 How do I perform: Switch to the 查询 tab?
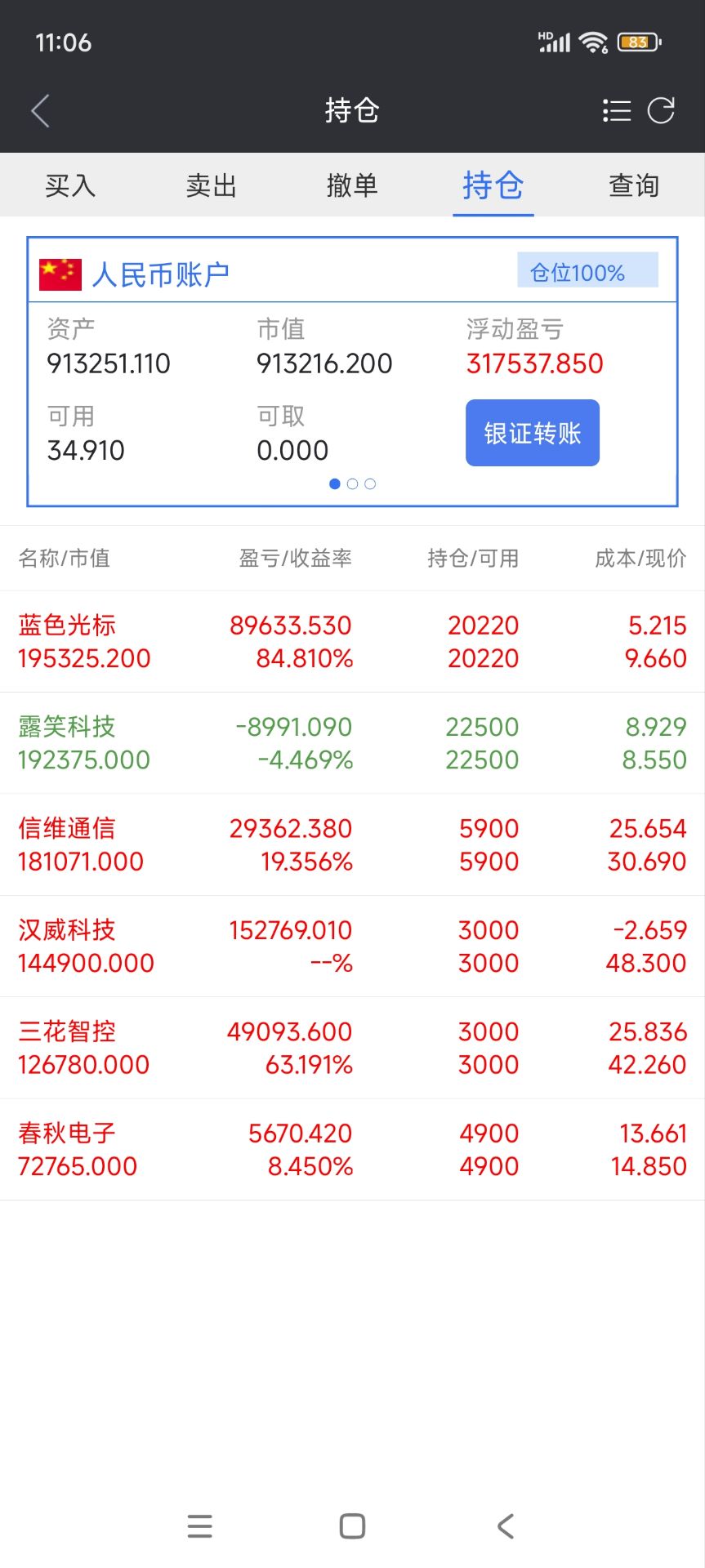point(634,185)
